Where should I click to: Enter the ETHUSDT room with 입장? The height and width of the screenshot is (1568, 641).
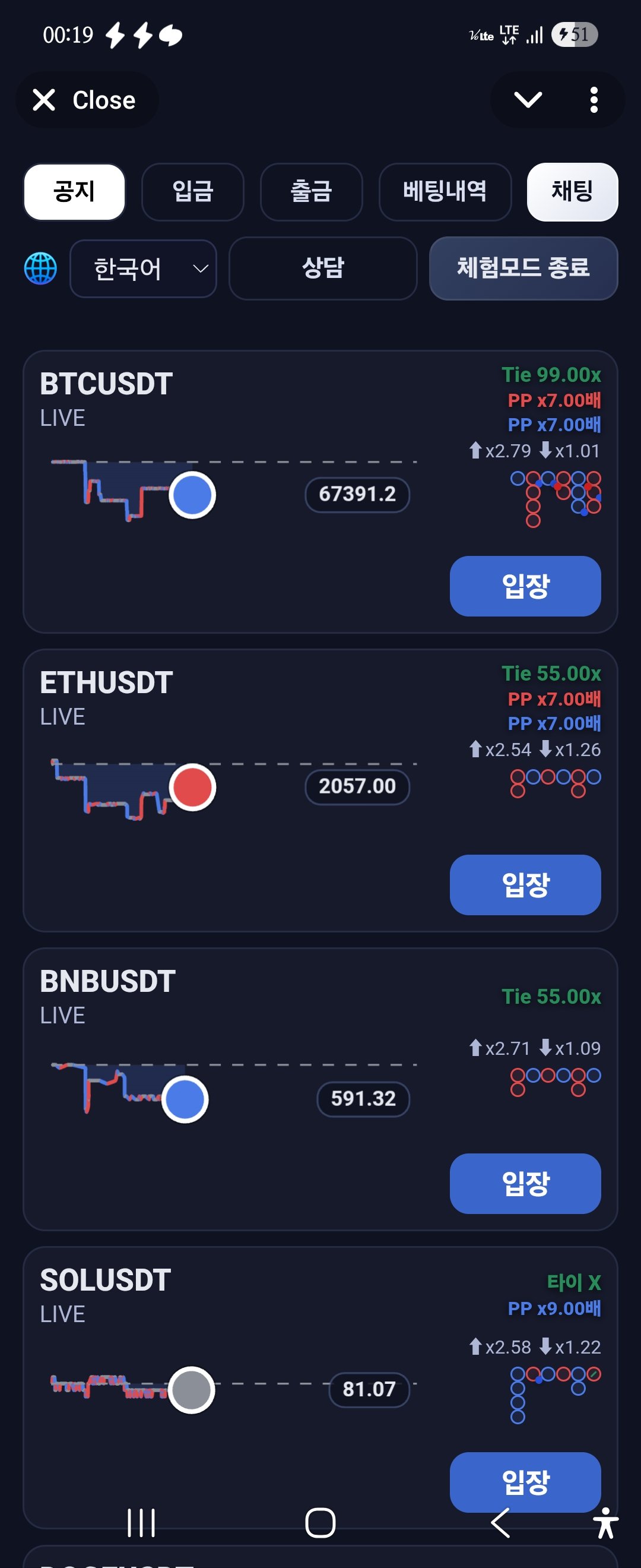coord(525,884)
